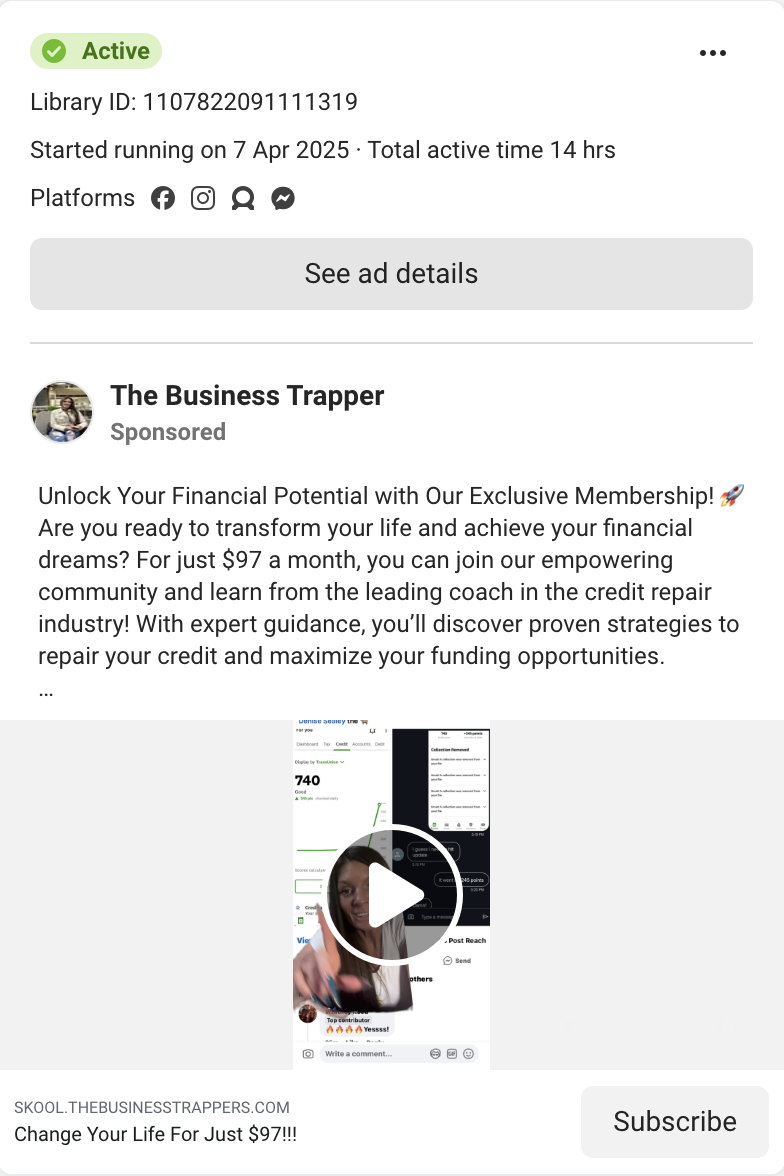Select the Accounts tab

coord(362,743)
